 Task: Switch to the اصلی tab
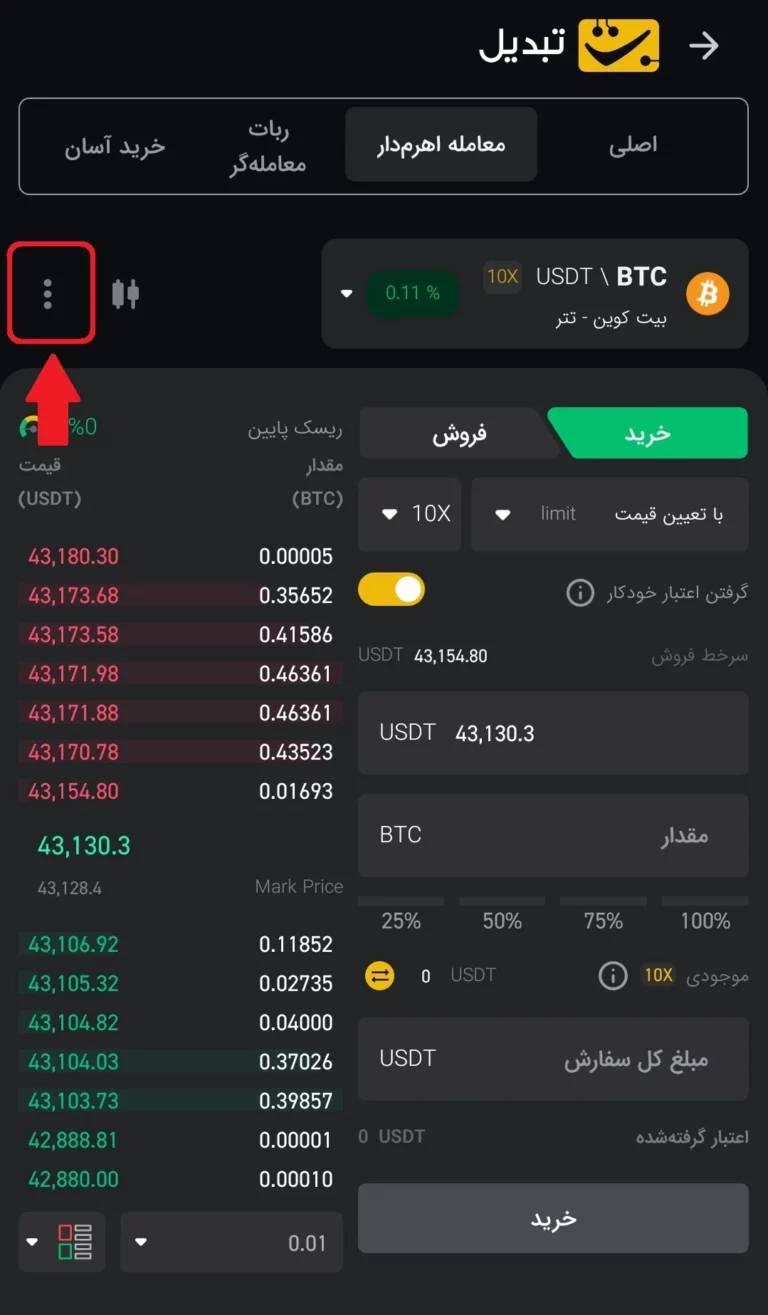coord(632,145)
